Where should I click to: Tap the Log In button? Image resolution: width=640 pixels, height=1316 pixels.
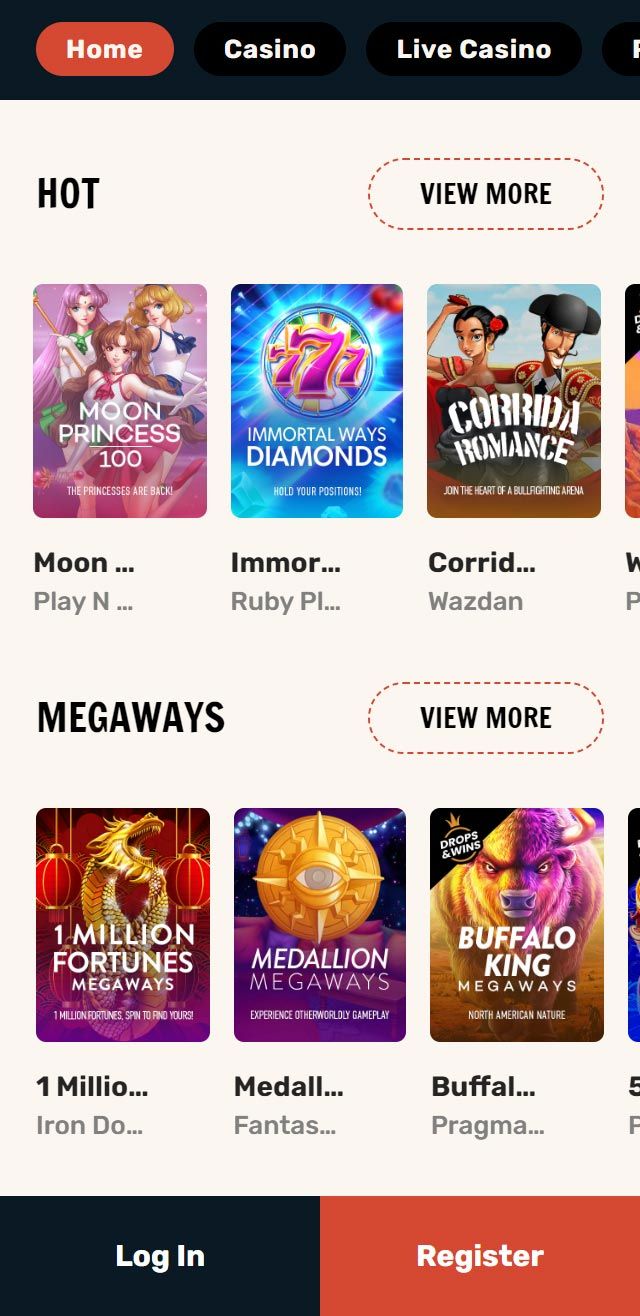point(160,1256)
